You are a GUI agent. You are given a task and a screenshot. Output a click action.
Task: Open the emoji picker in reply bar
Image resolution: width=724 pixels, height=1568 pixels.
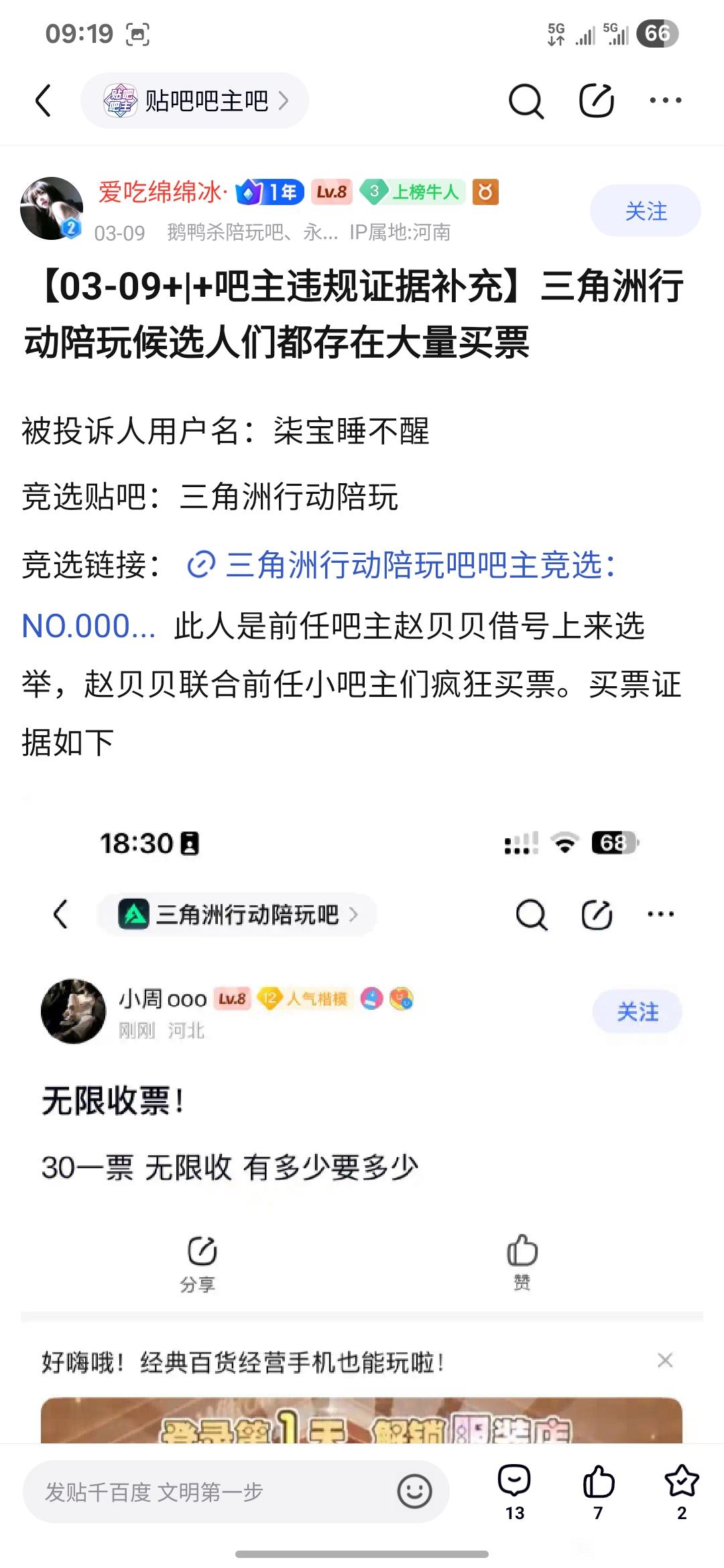coord(414,1492)
